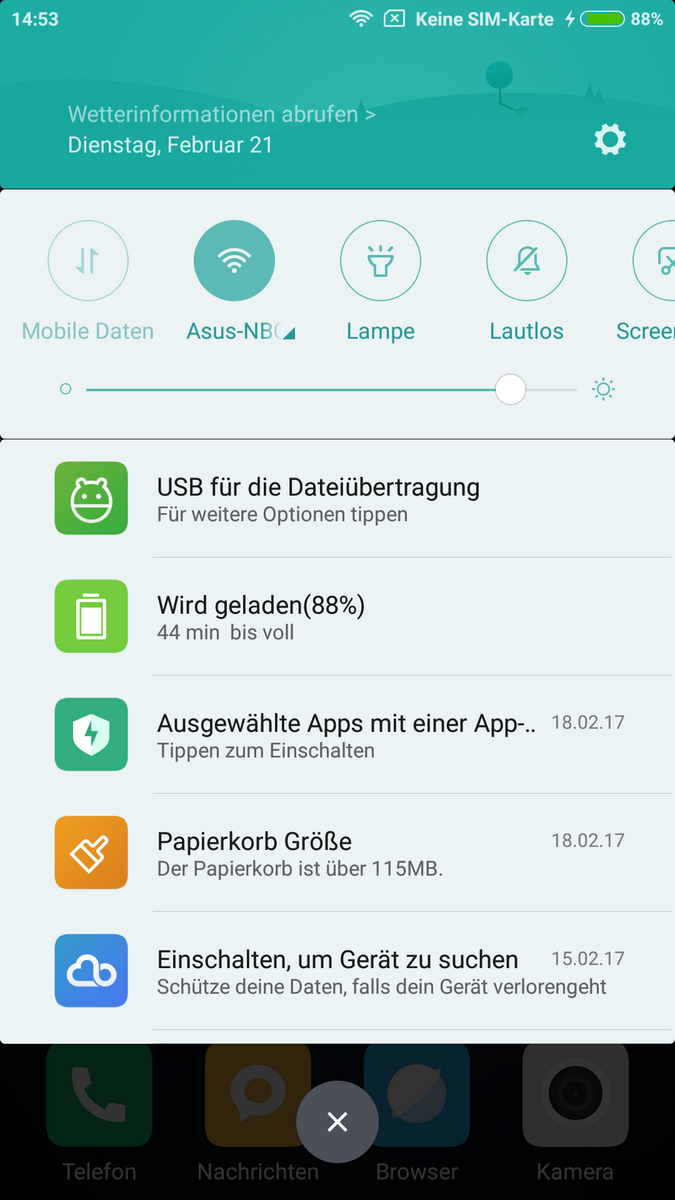Tap the Screenshot quick toggle
675x1200 pixels.
(x=658, y=261)
